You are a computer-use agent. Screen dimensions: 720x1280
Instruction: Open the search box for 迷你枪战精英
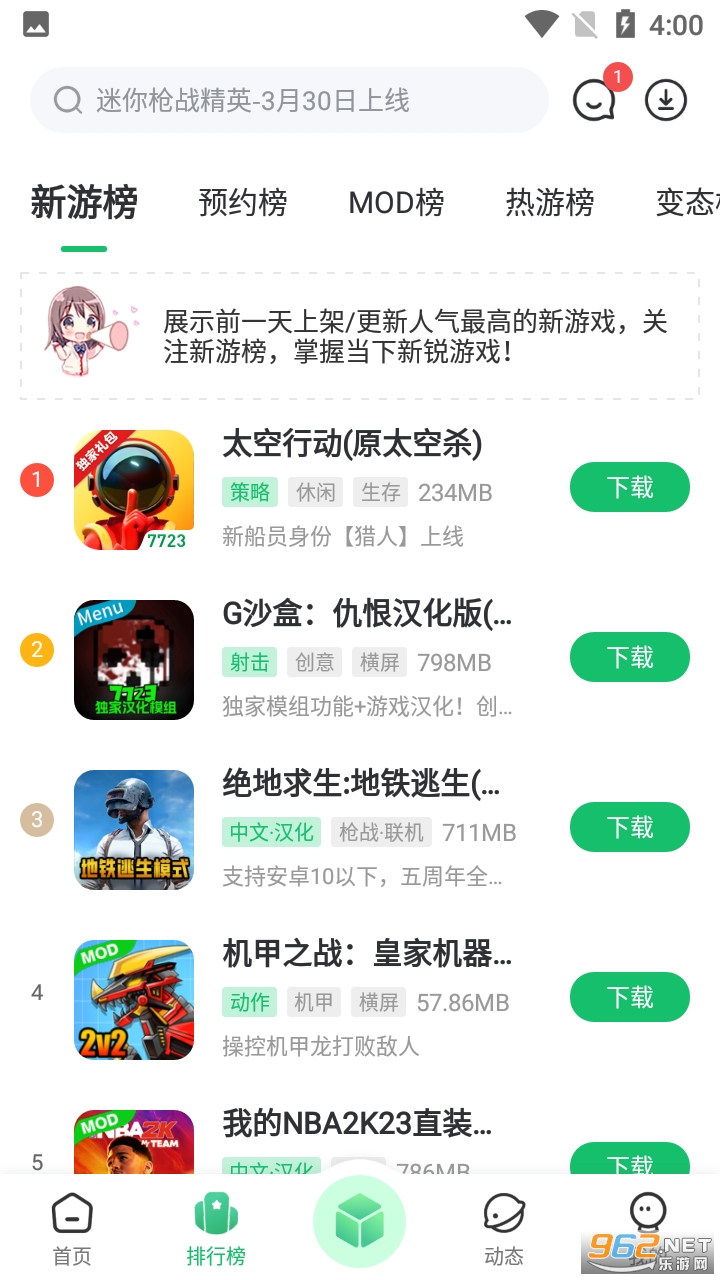pyautogui.click(x=288, y=100)
